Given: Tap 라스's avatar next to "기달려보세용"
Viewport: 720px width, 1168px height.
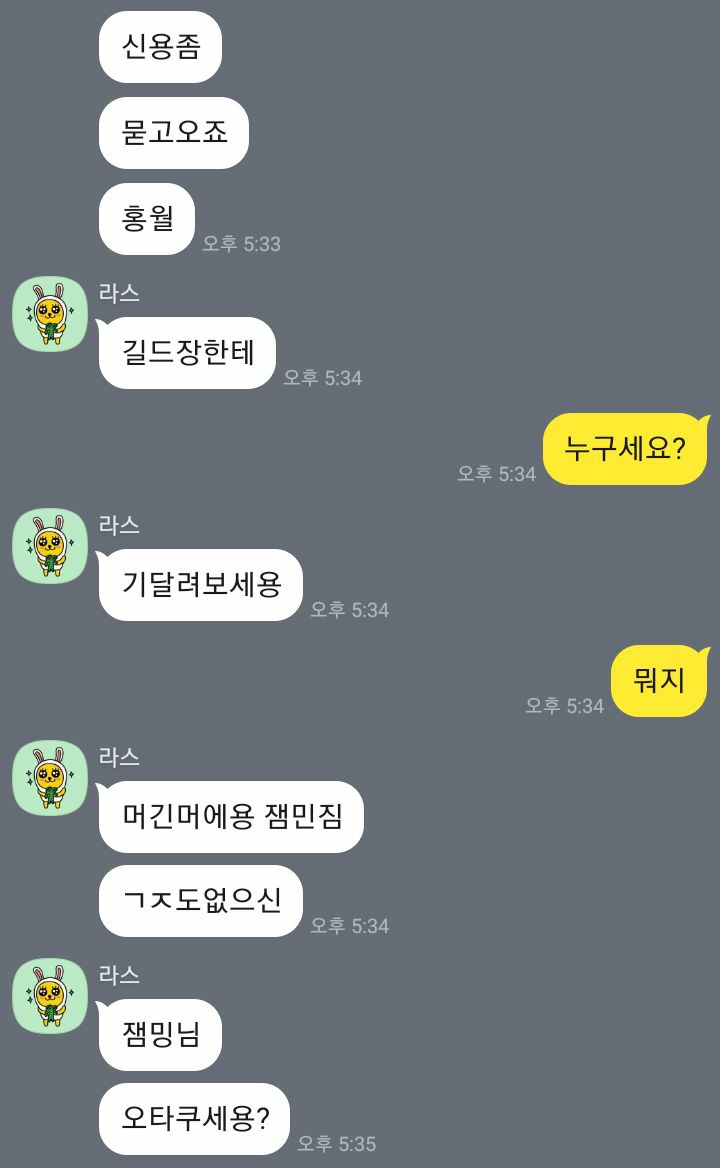Looking at the screenshot, I should pyautogui.click(x=50, y=546).
